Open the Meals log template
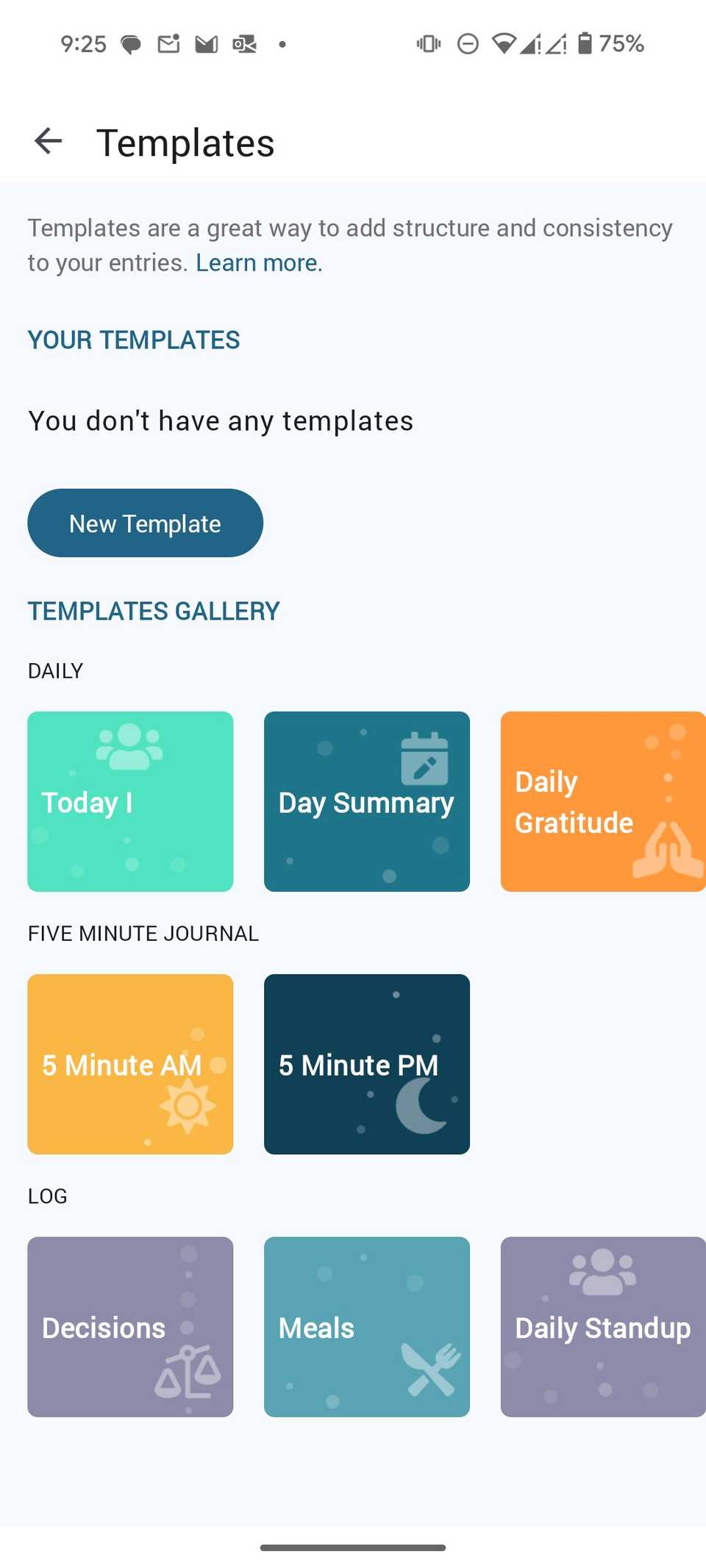 pos(366,1327)
